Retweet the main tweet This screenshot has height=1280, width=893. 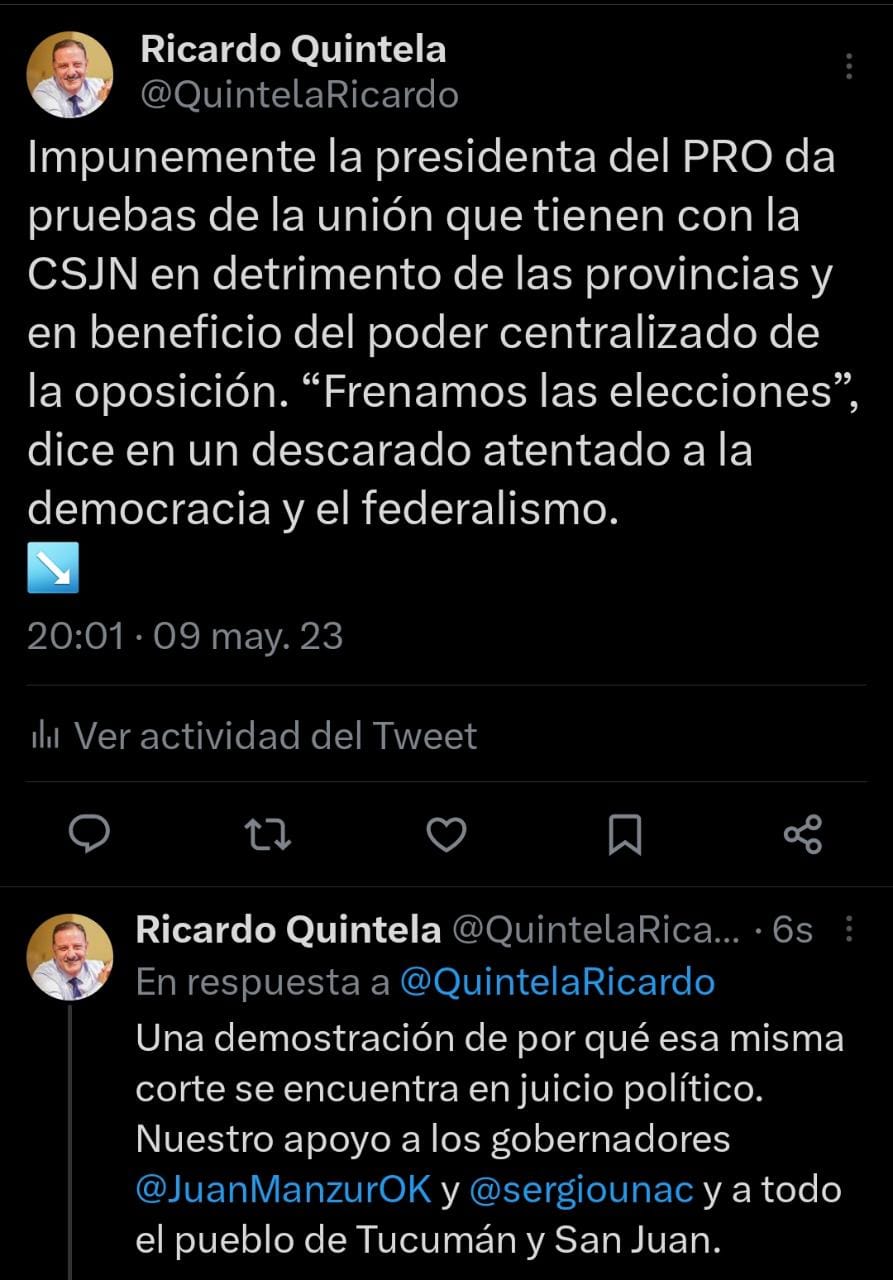(268, 833)
